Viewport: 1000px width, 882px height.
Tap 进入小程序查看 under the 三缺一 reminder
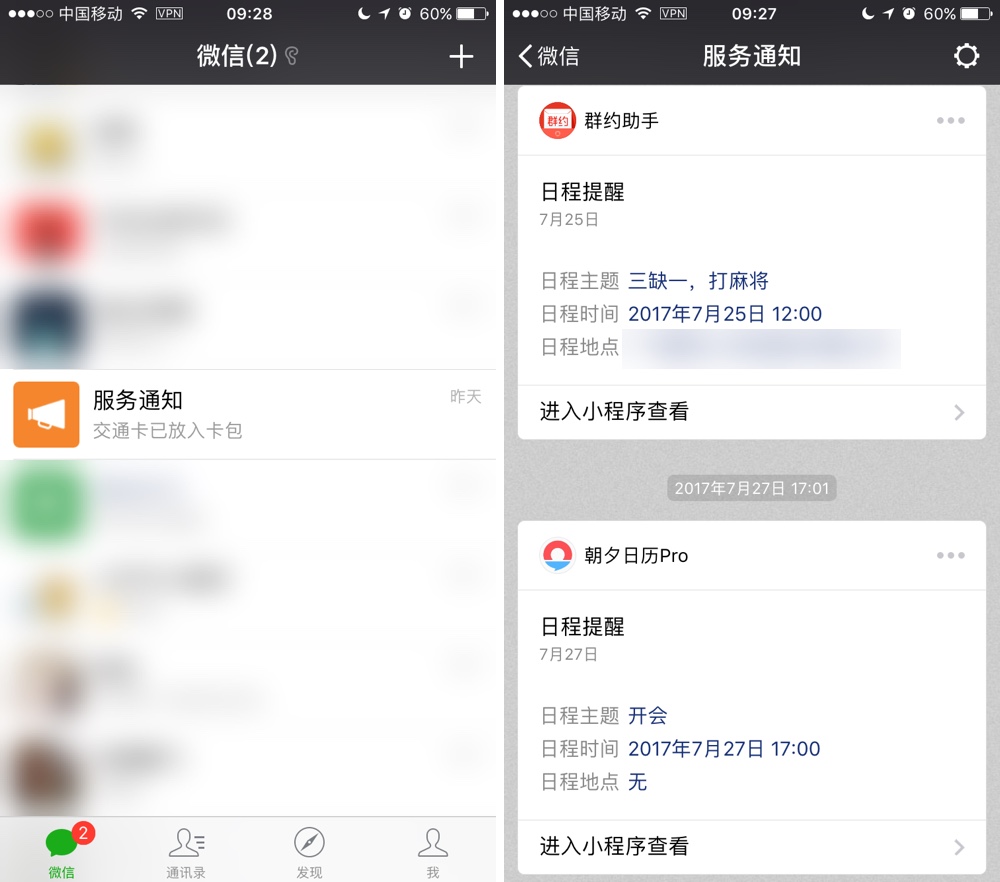pyautogui.click(x=751, y=412)
